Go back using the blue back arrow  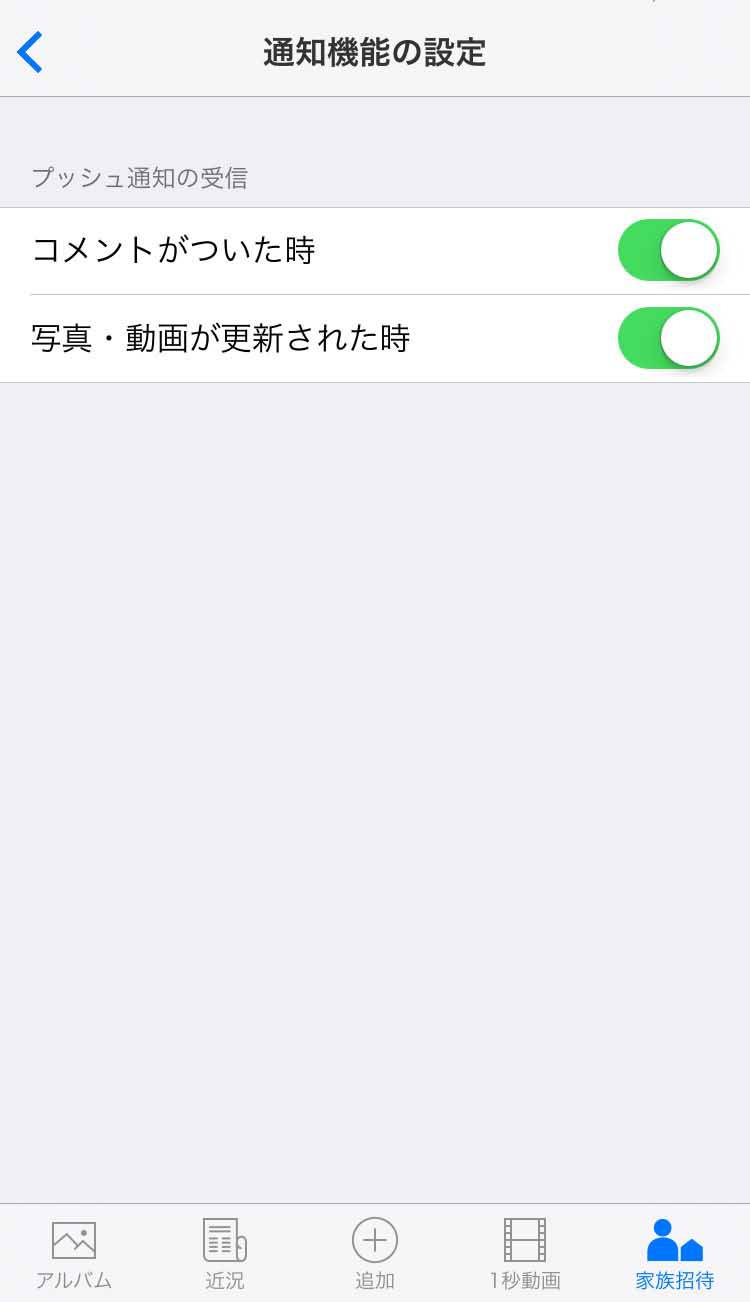coord(30,52)
